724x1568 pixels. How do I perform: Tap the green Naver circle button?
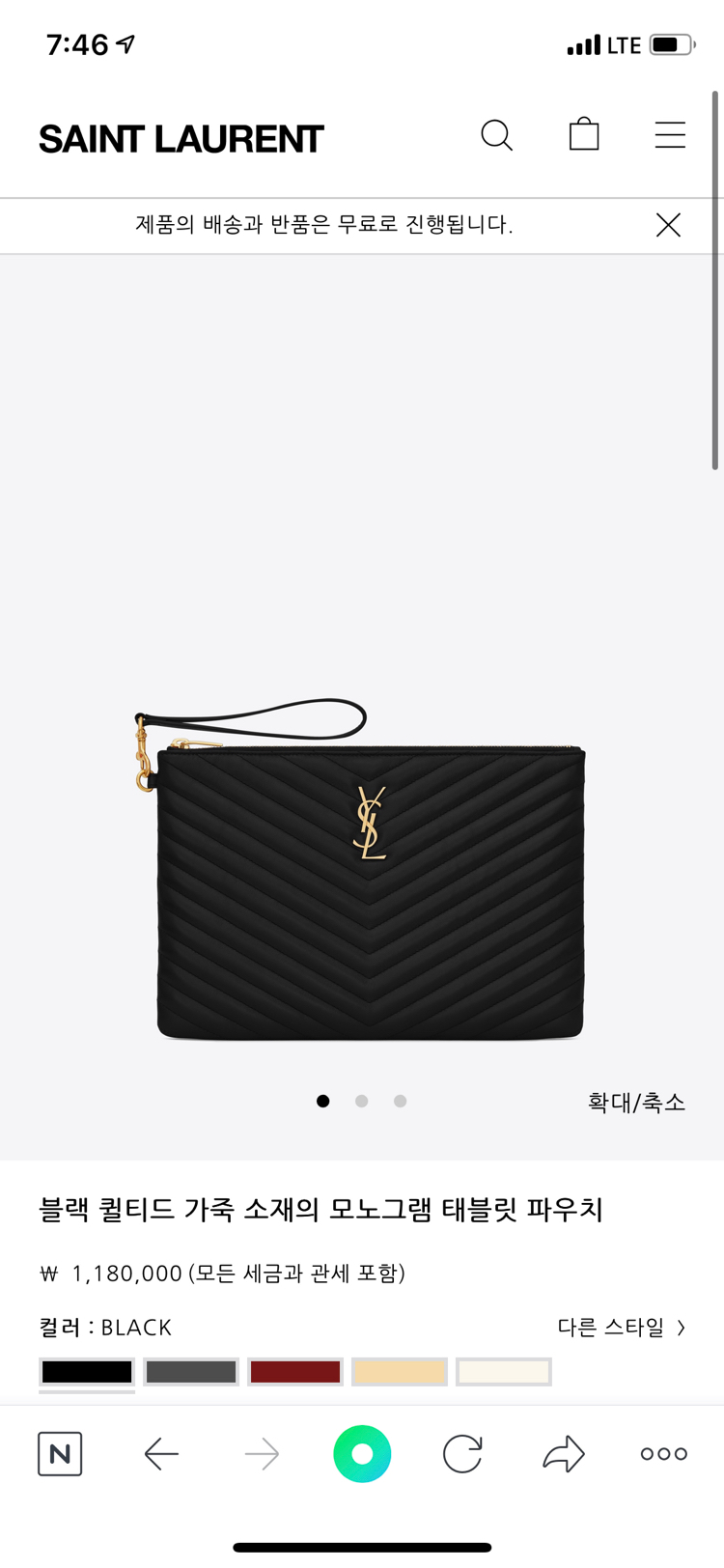[x=362, y=1453]
